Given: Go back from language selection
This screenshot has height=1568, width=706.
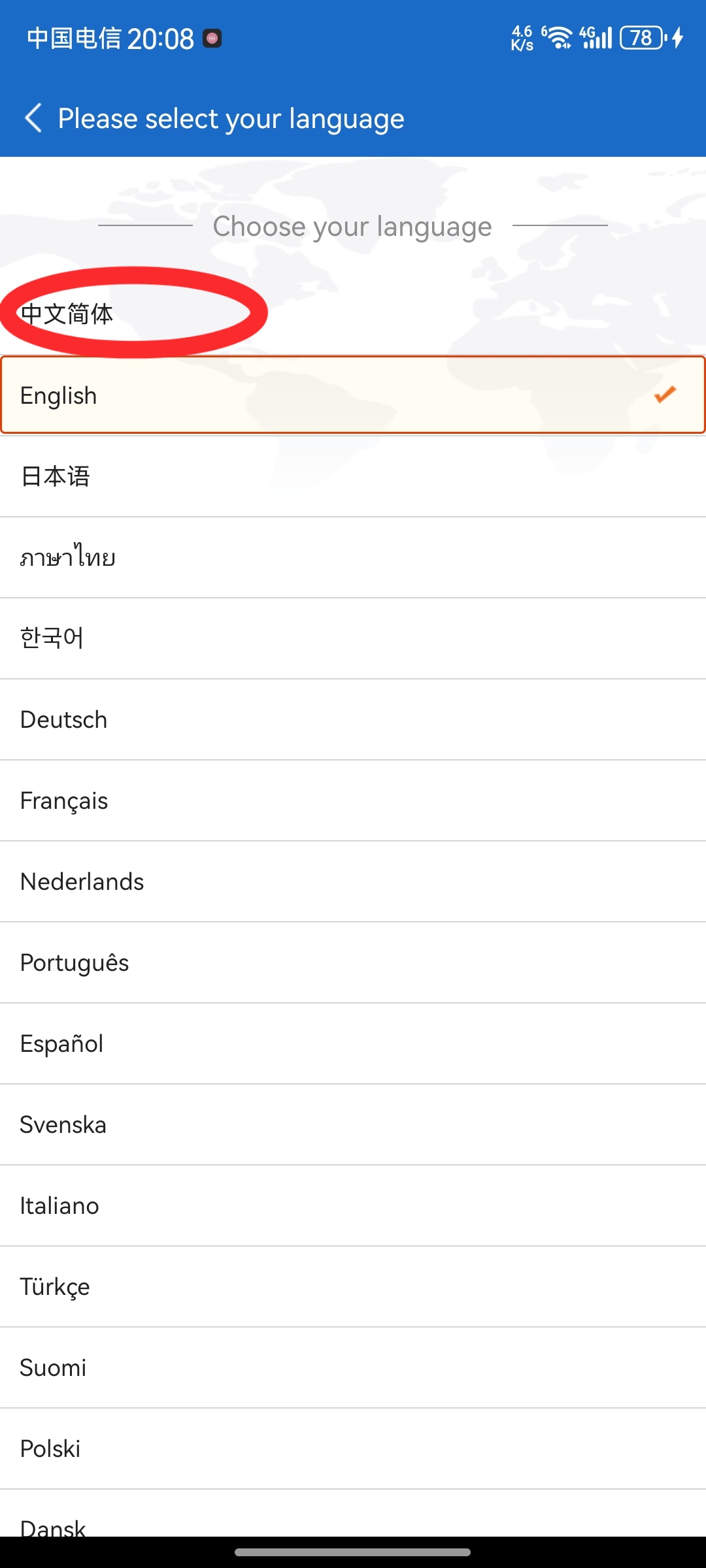Looking at the screenshot, I should click(34, 118).
